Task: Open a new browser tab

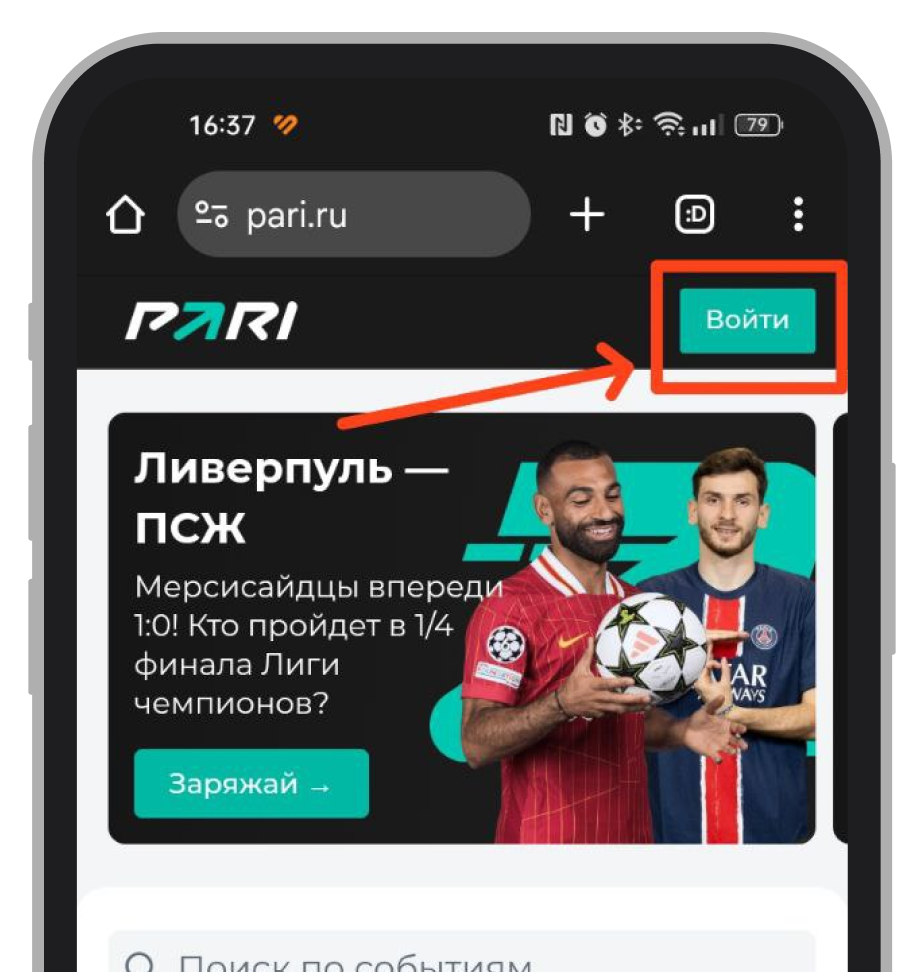Action: (x=587, y=215)
